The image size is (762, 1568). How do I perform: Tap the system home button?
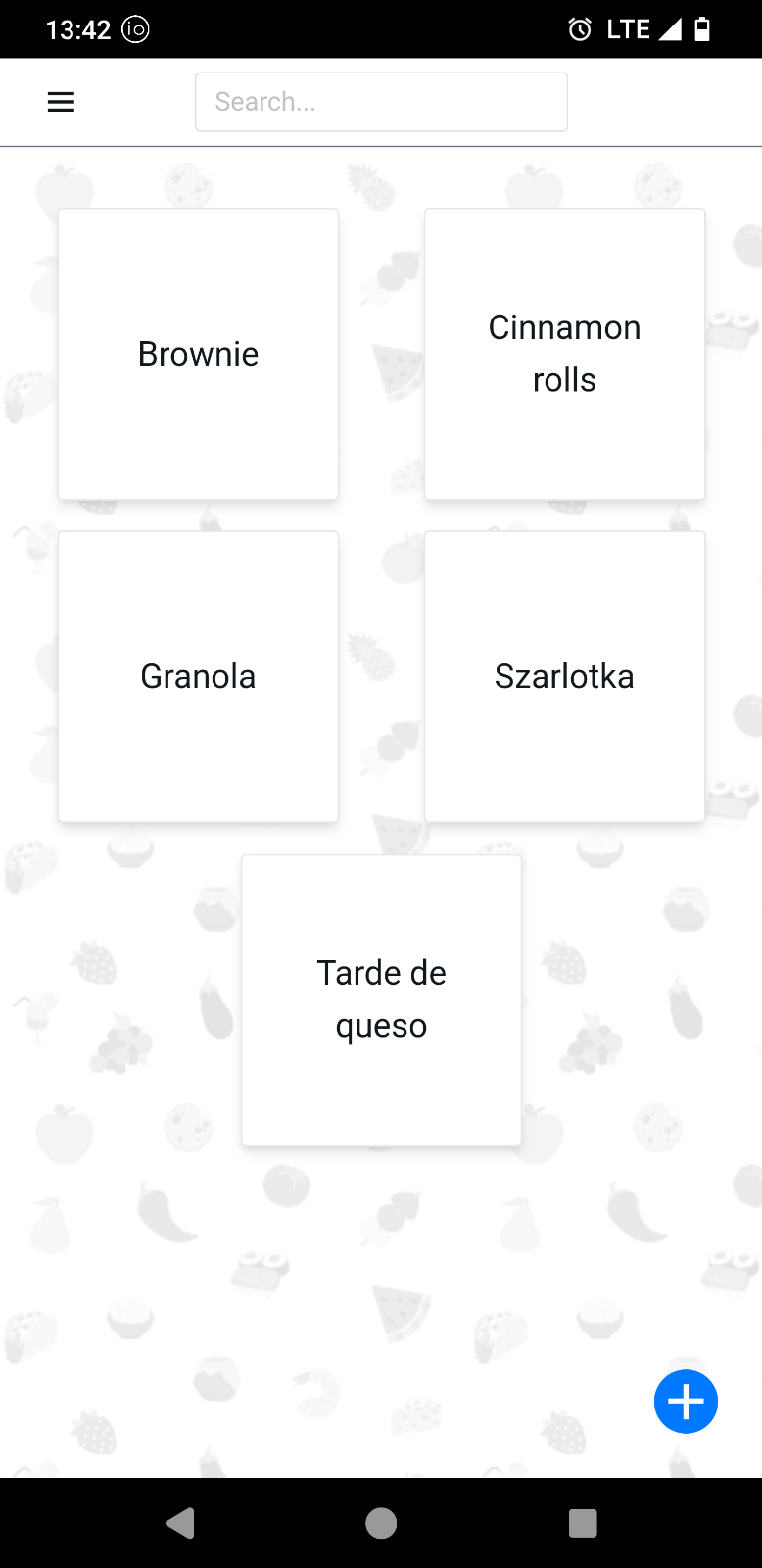tap(381, 1523)
